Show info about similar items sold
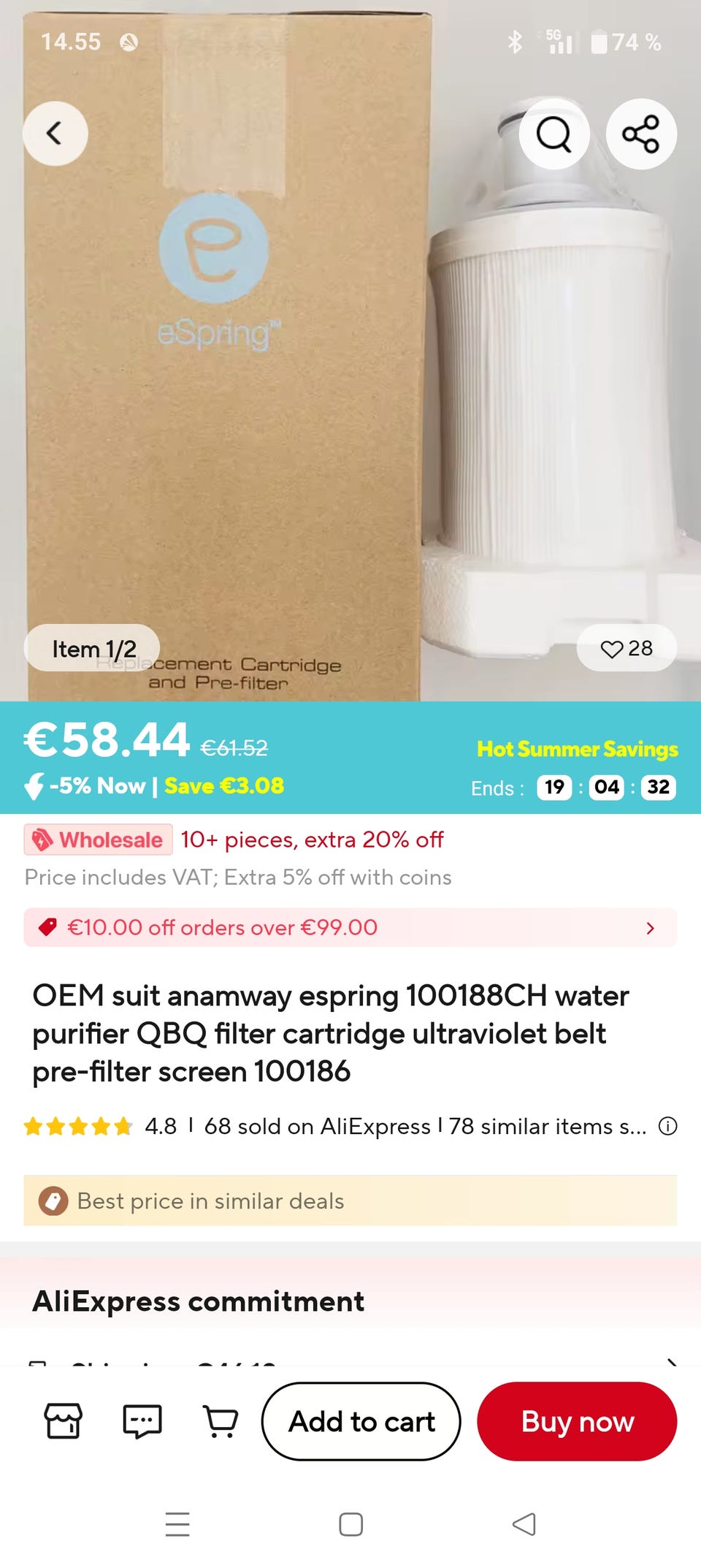 pos(667,1127)
